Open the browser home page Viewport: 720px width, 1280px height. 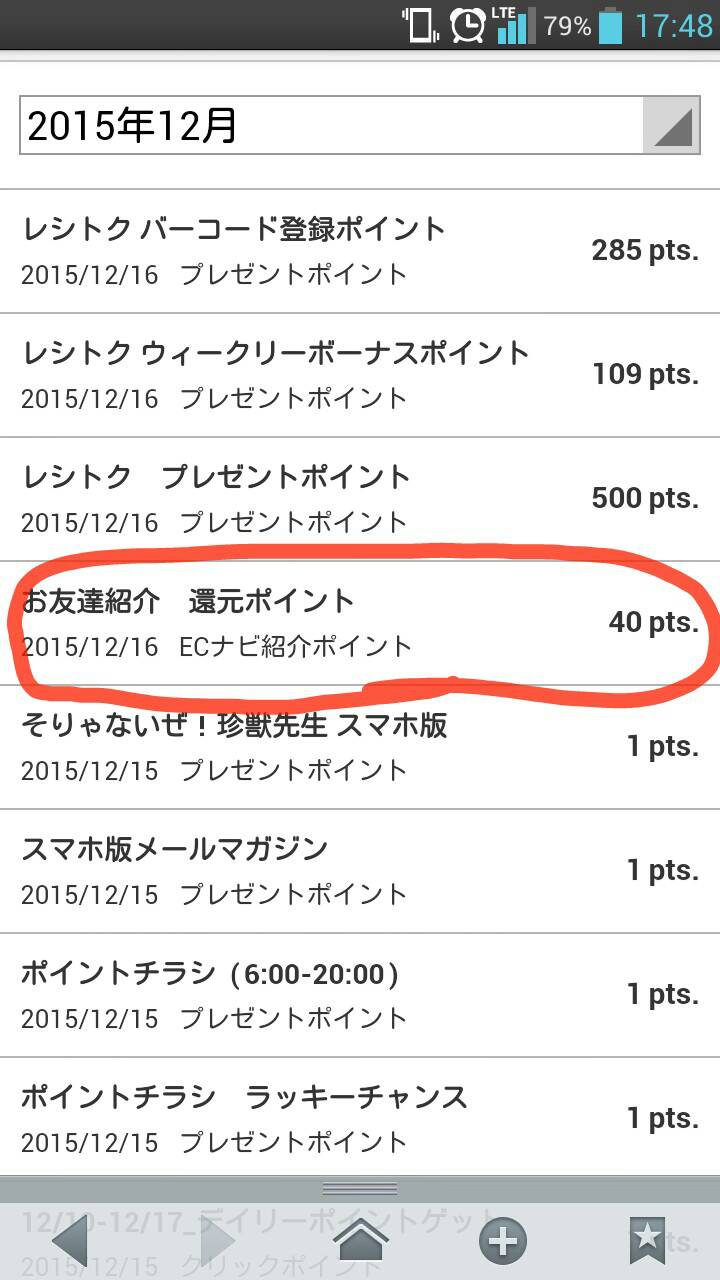point(360,1240)
